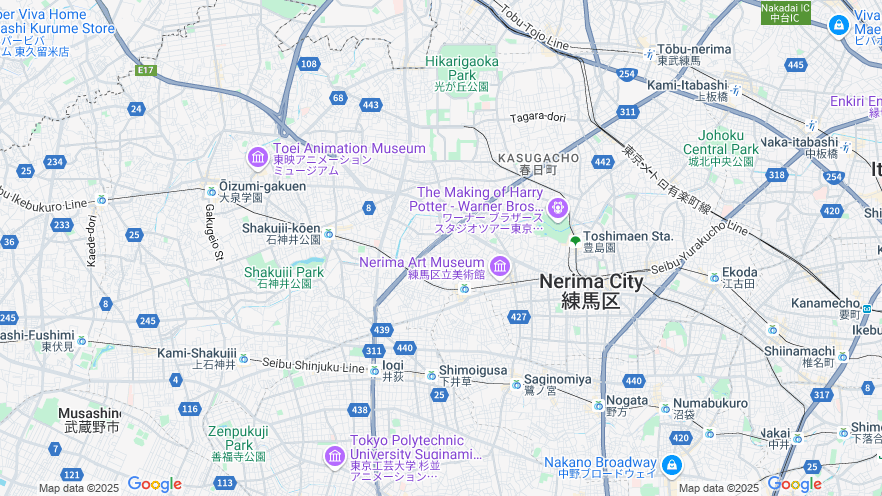Open Hikarigaoka Park on the map
882x496 pixels.
[461, 68]
